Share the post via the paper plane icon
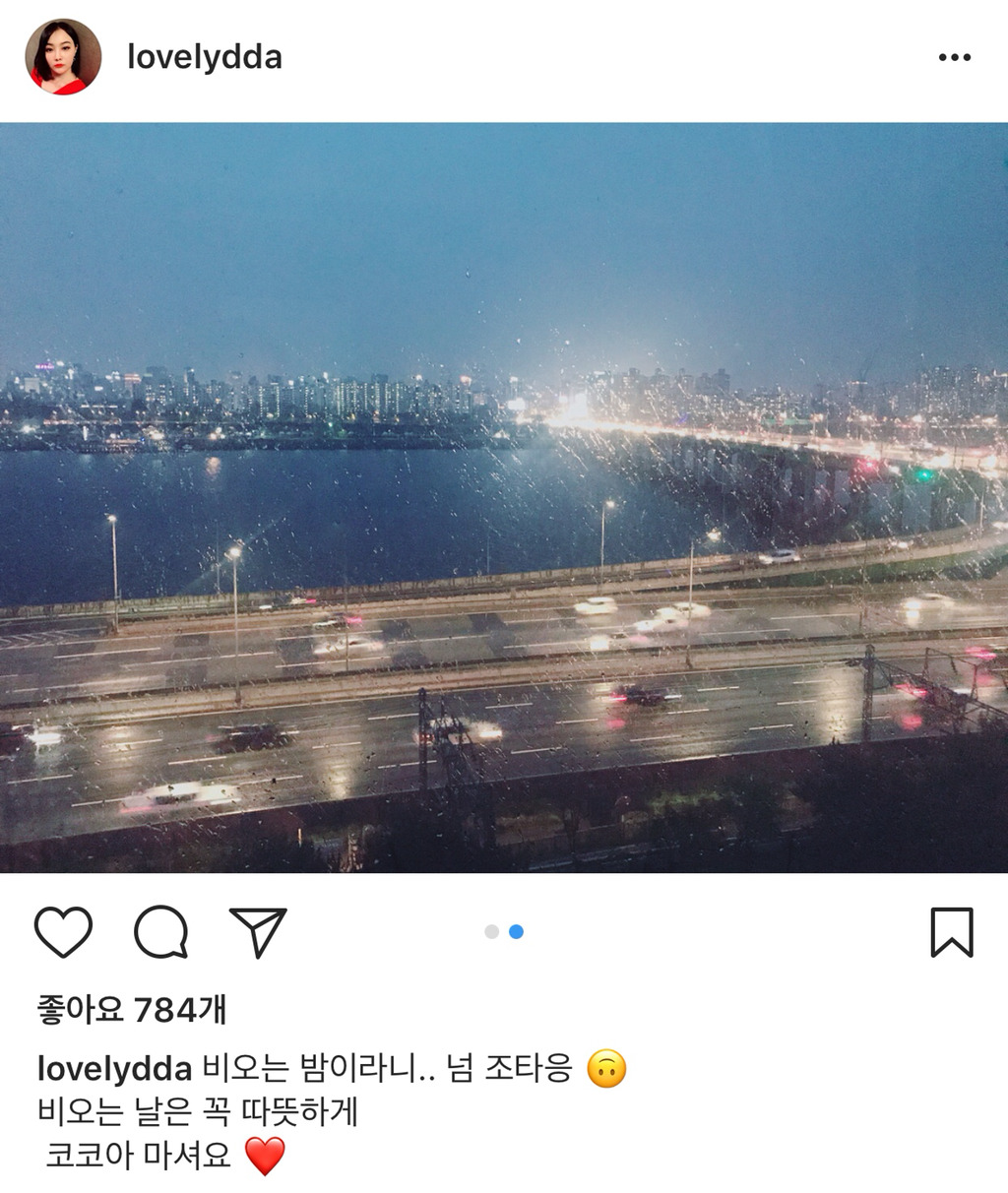The height and width of the screenshot is (1193, 1008). [258, 931]
